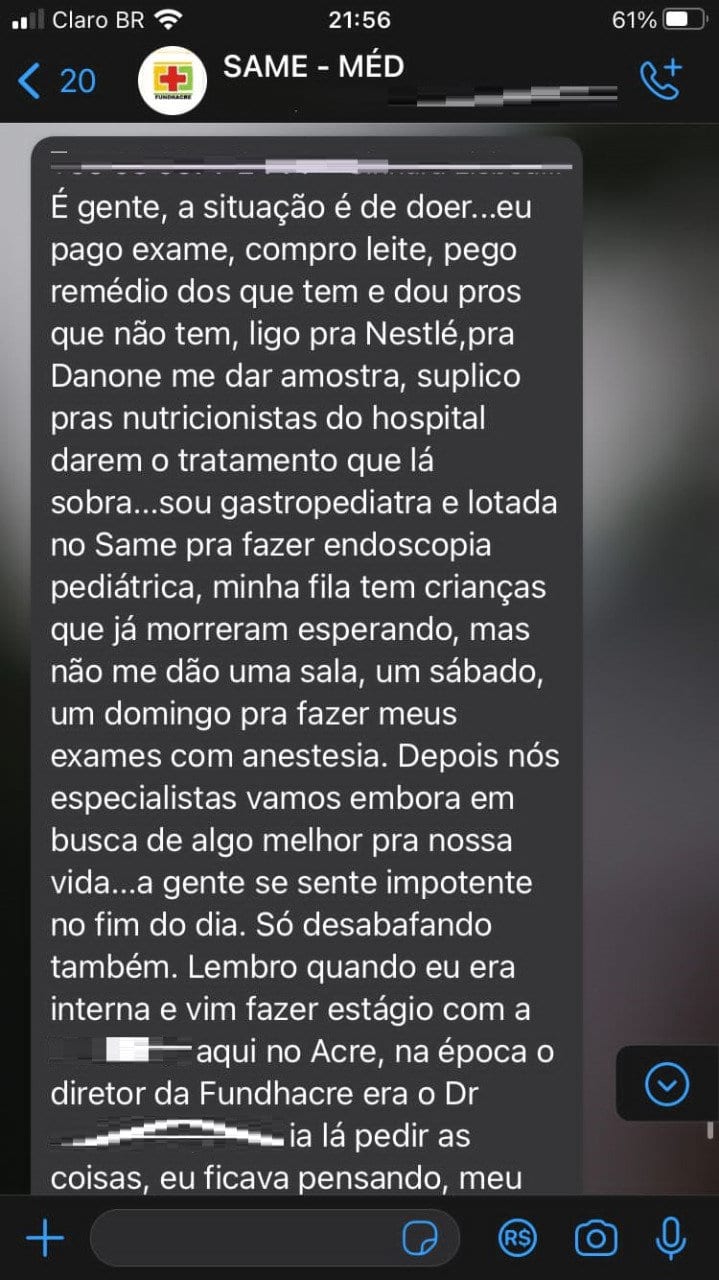Start a group call
Viewport: 719px width, 1280px height.
click(x=661, y=80)
